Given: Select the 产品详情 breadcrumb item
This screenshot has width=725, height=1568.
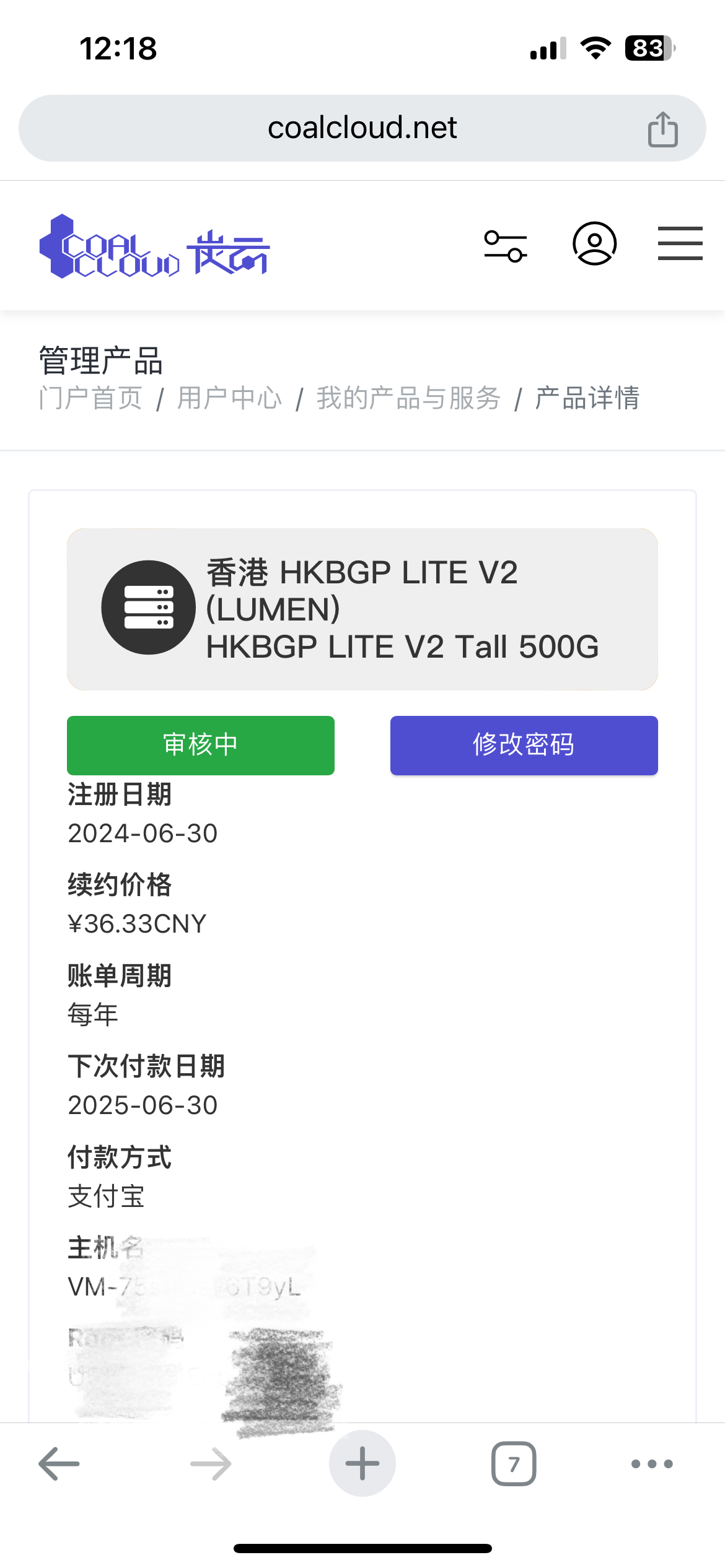Looking at the screenshot, I should [x=587, y=400].
